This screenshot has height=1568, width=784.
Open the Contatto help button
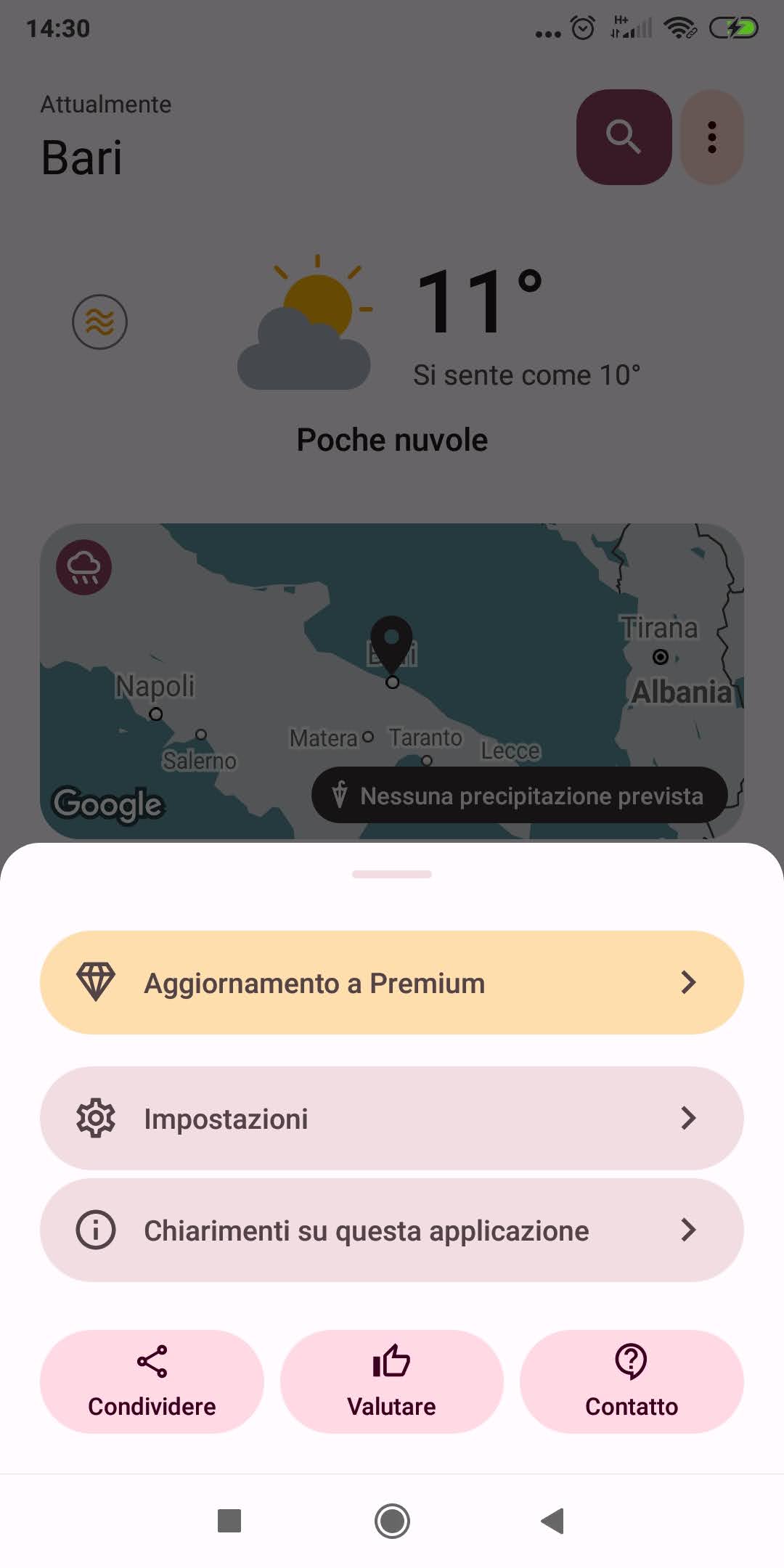(632, 1381)
